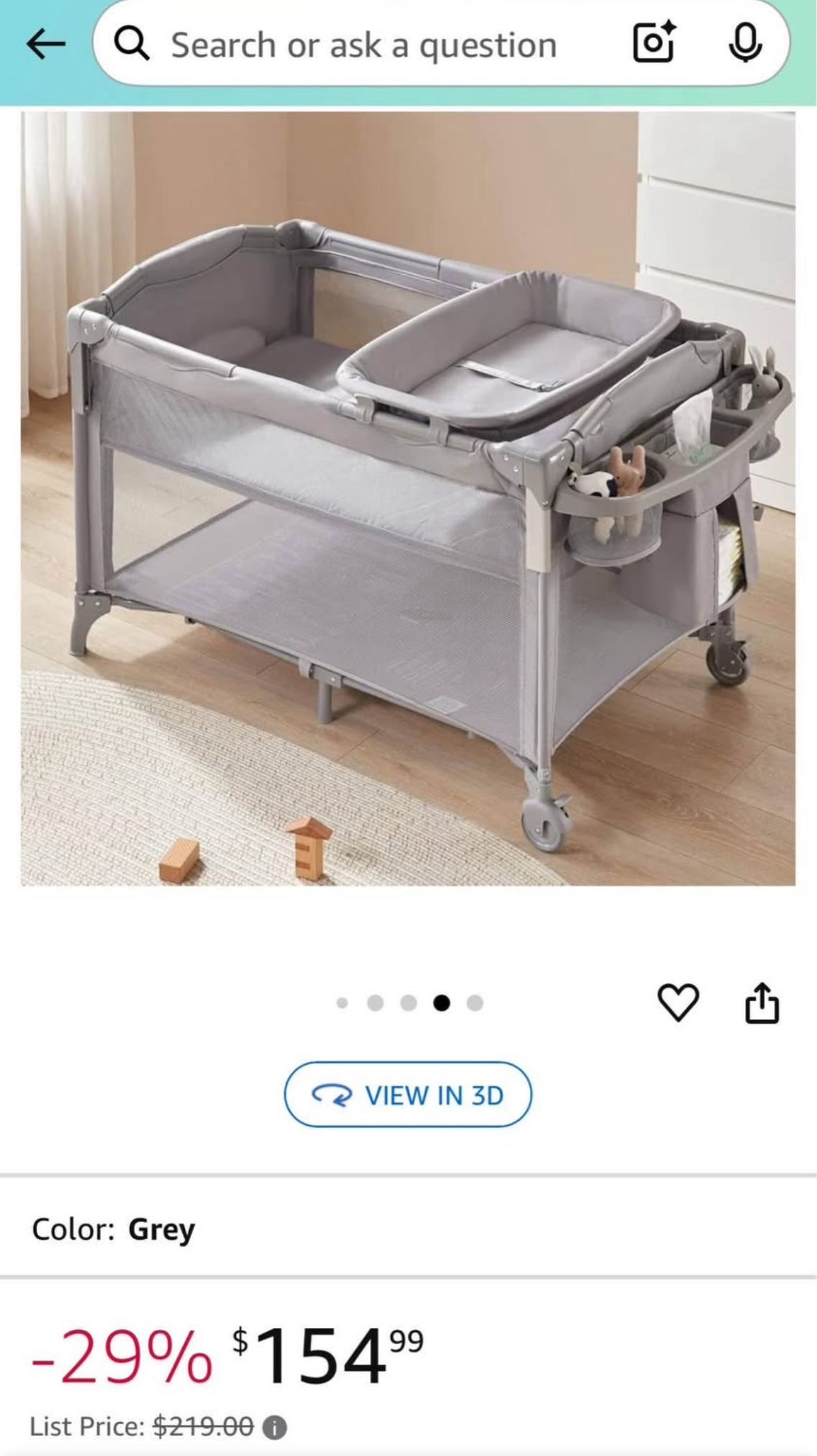
Task: Select the first image carousel dot
Action: 342,1002
